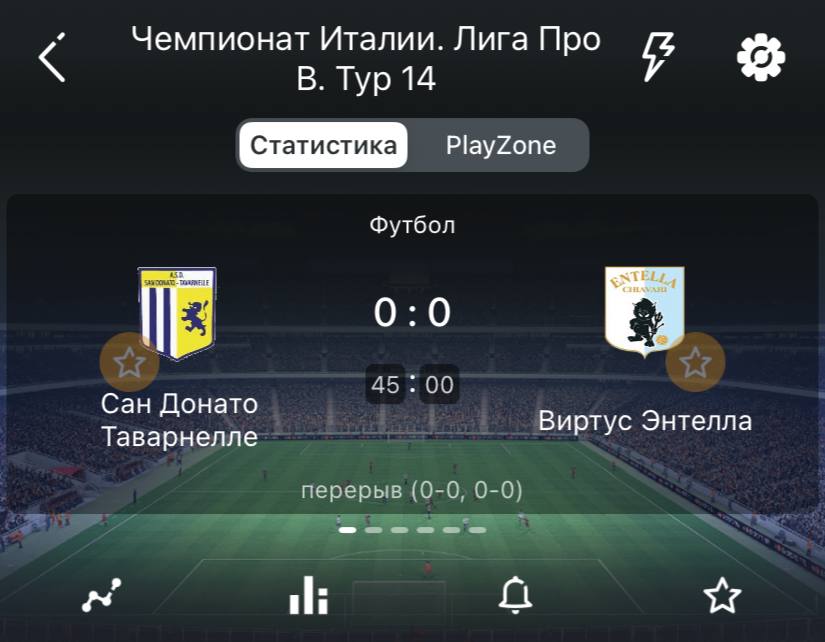Favorite the Виртус Энтелла team

click(696, 362)
